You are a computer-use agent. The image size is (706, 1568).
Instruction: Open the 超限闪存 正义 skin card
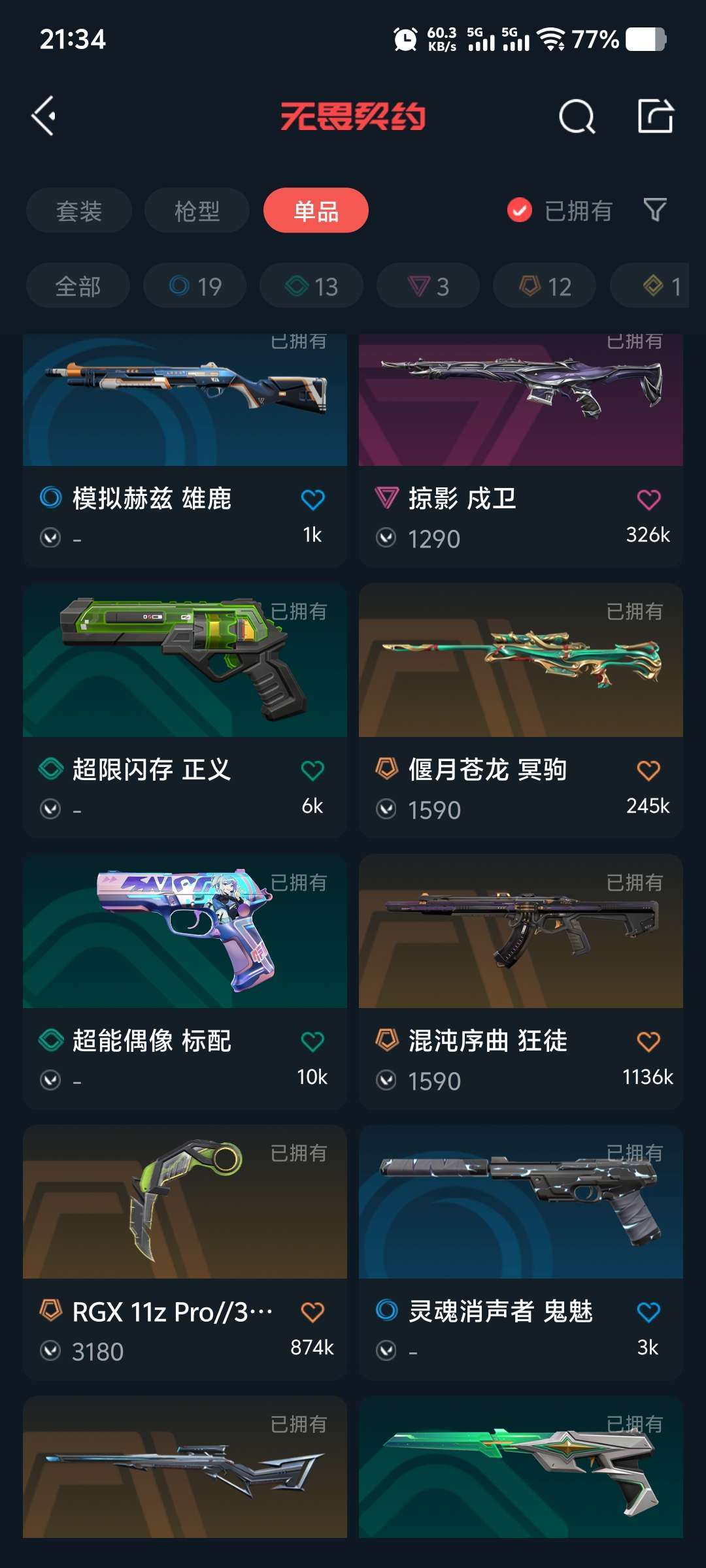click(x=185, y=710)
